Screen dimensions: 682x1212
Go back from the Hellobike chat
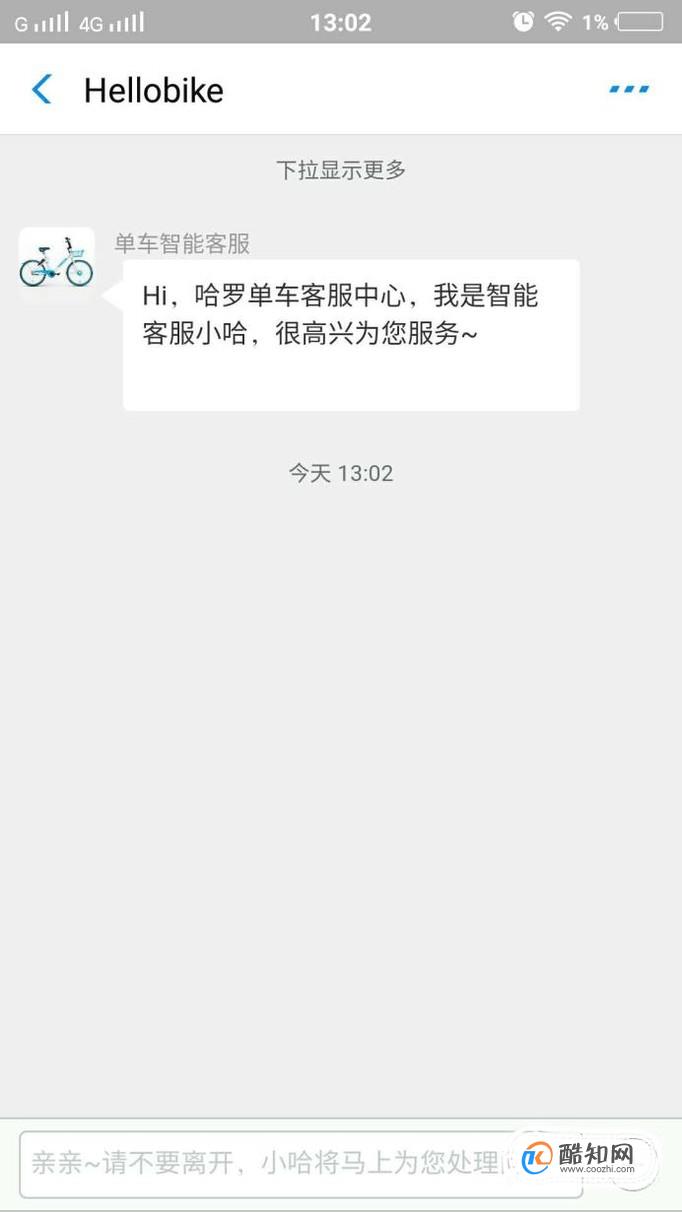tap(41, 90)
